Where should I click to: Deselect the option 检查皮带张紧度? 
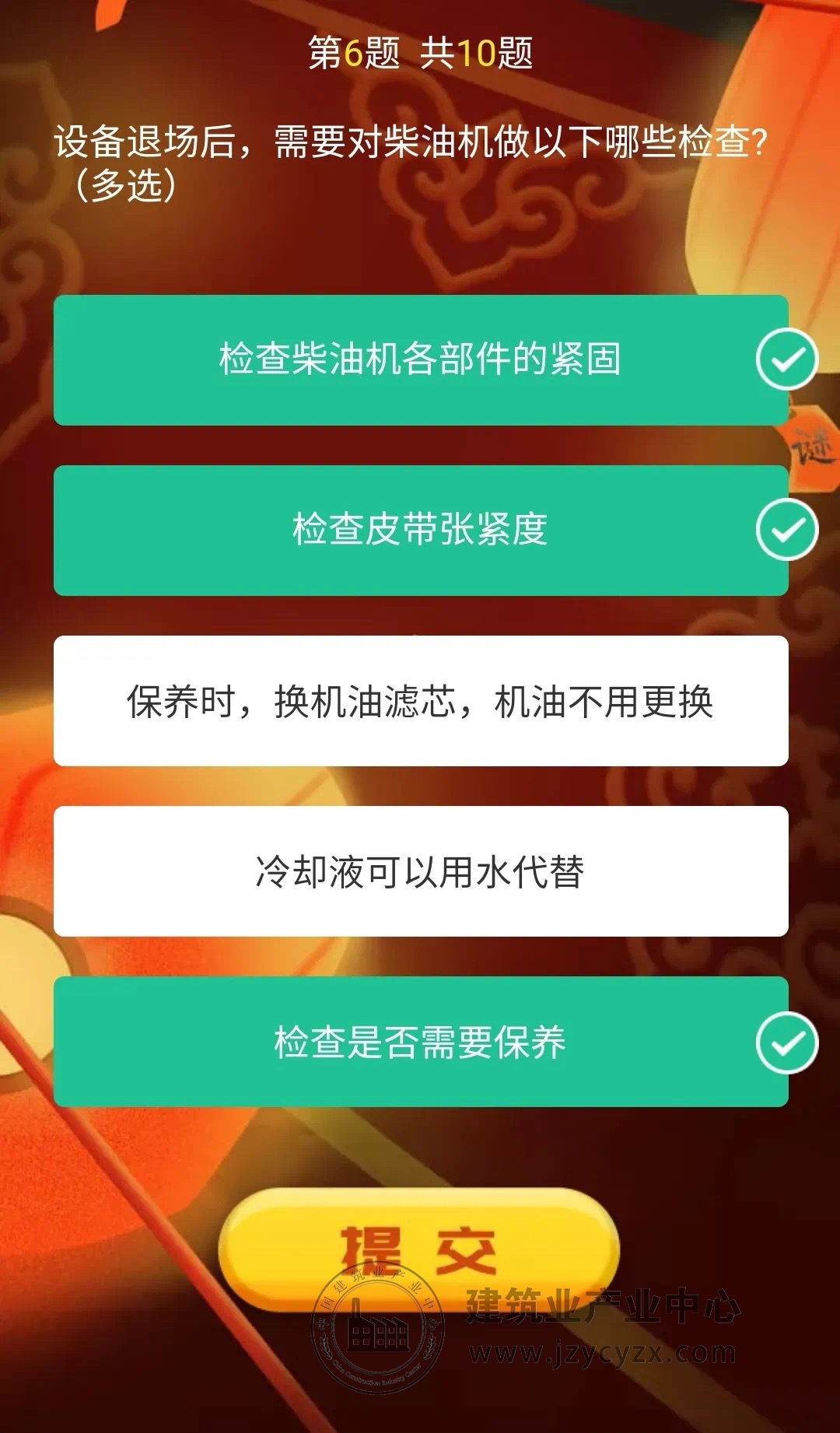(420, 530)
